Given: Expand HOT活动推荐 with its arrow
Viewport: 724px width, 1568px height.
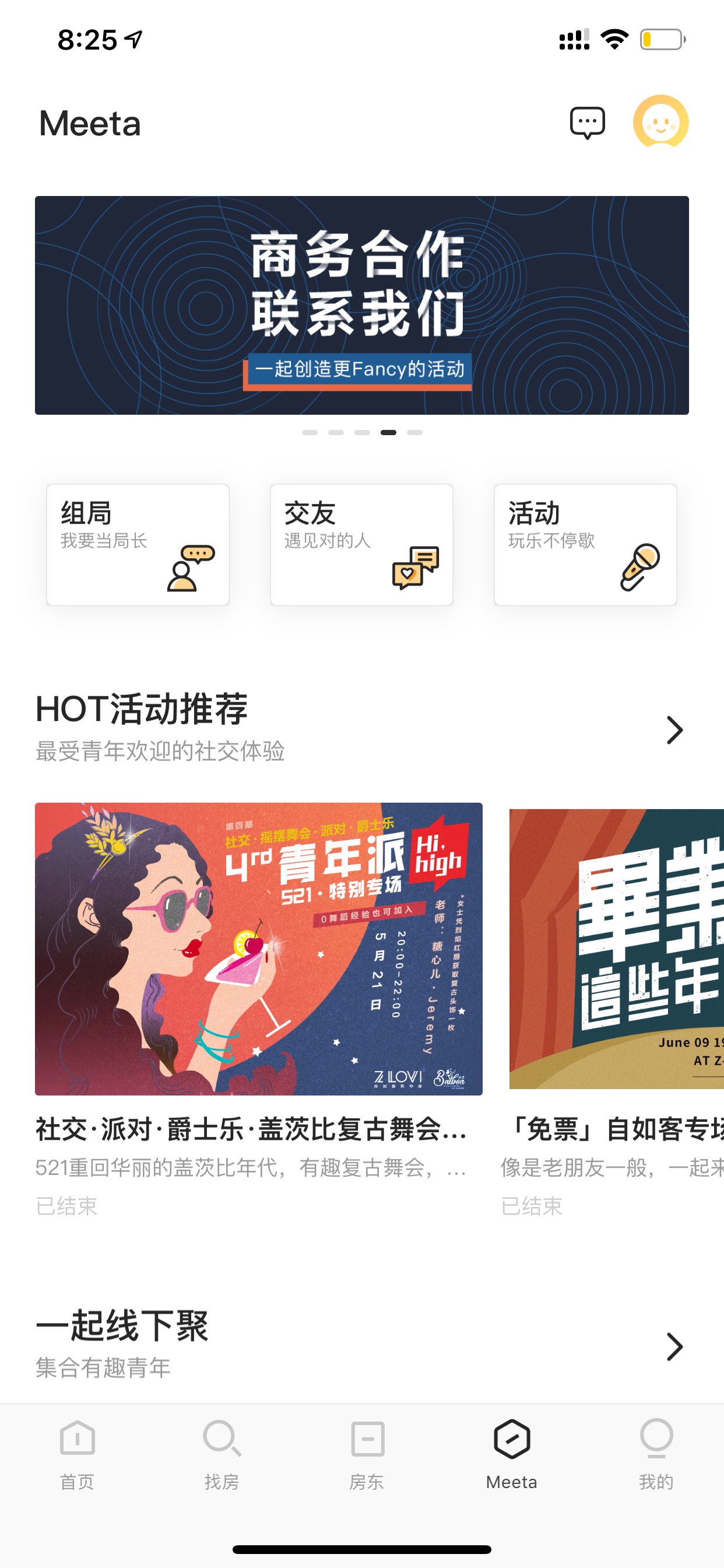Looking at the screenshot, I should coord(674,730).
